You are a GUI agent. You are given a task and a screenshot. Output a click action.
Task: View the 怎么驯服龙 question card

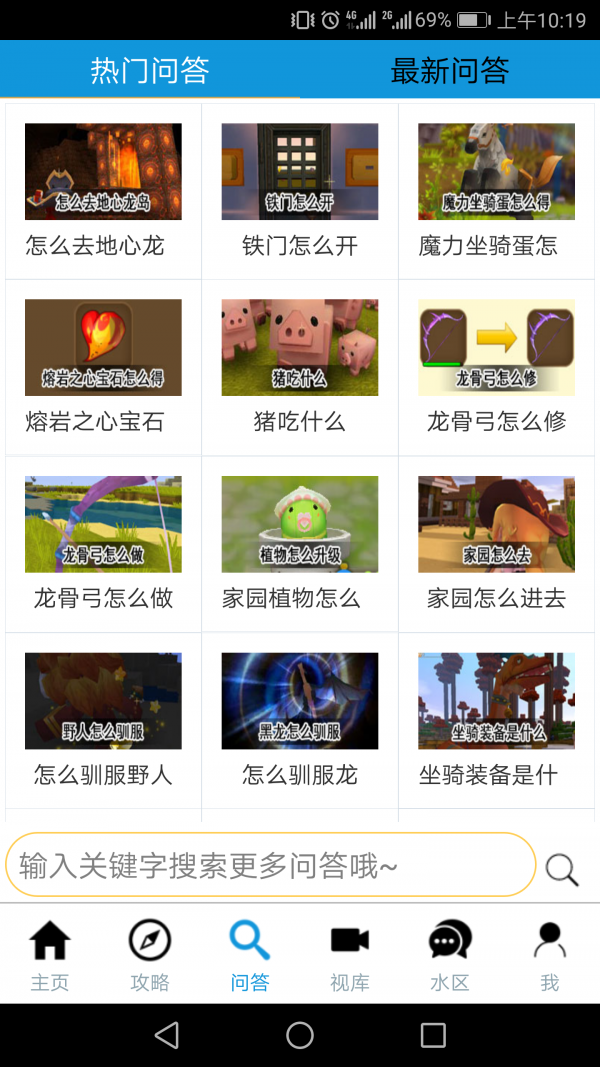click(x=300, y=720)
